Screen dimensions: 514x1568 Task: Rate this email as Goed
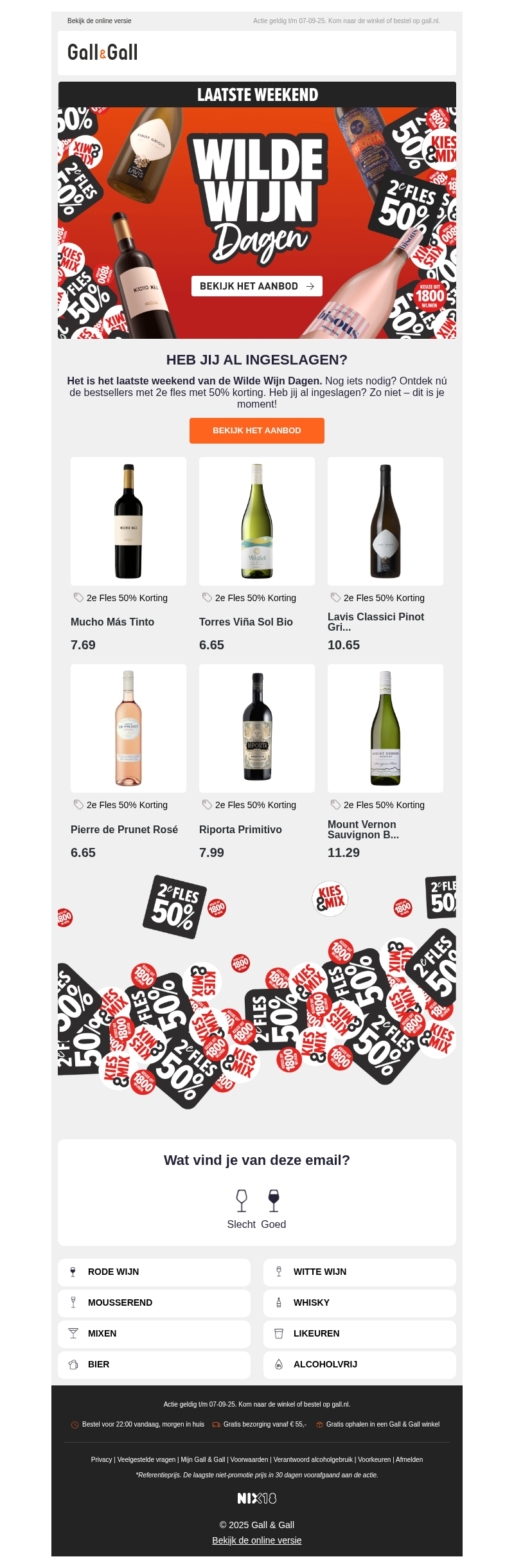click(274, 1207)
